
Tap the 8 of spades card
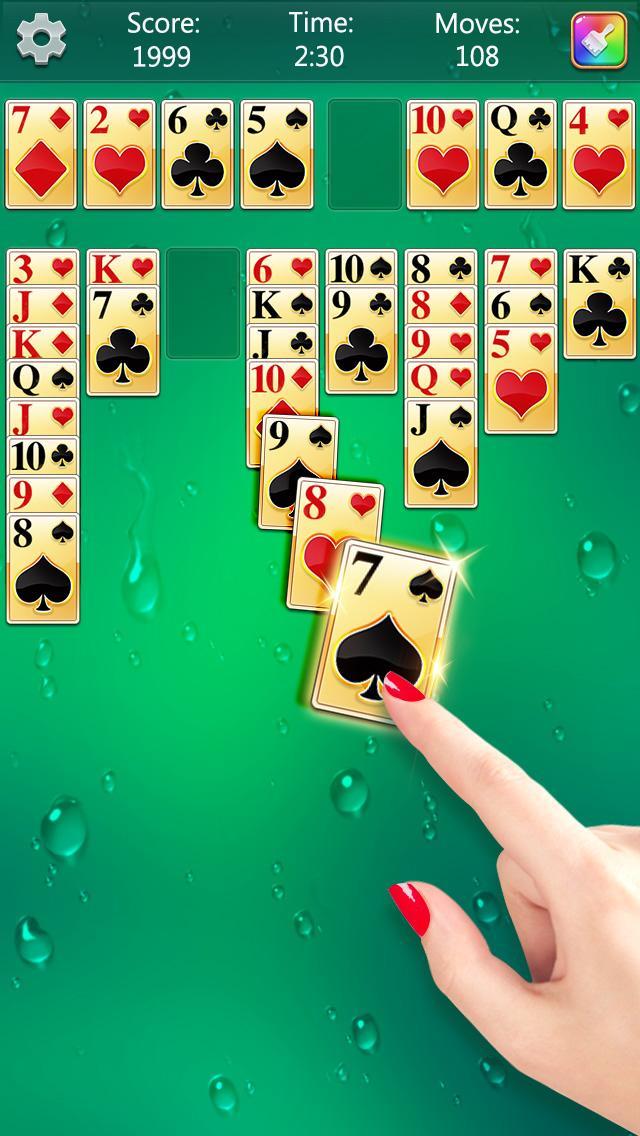[x=43, y=572]
